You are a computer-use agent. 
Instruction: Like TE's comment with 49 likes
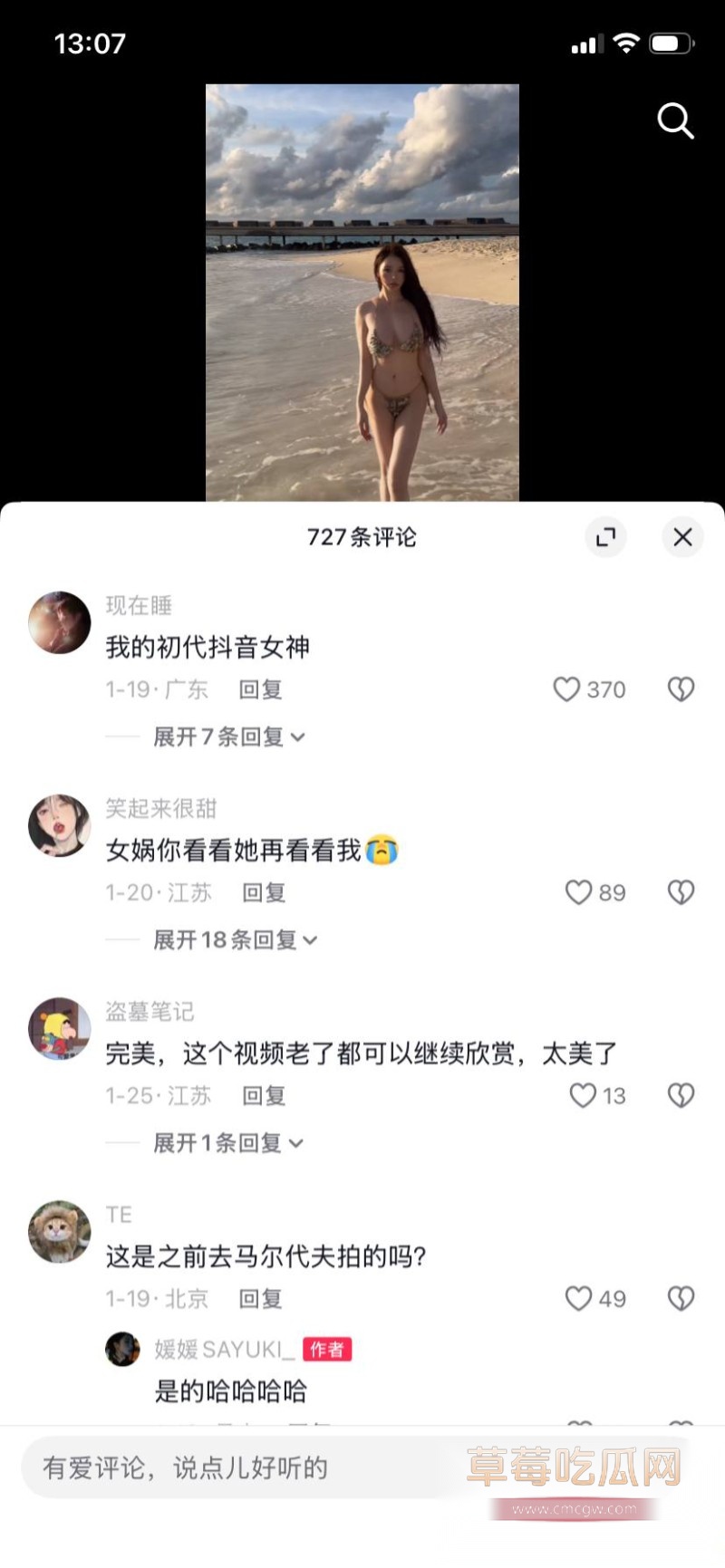[x=578, y=1298]
